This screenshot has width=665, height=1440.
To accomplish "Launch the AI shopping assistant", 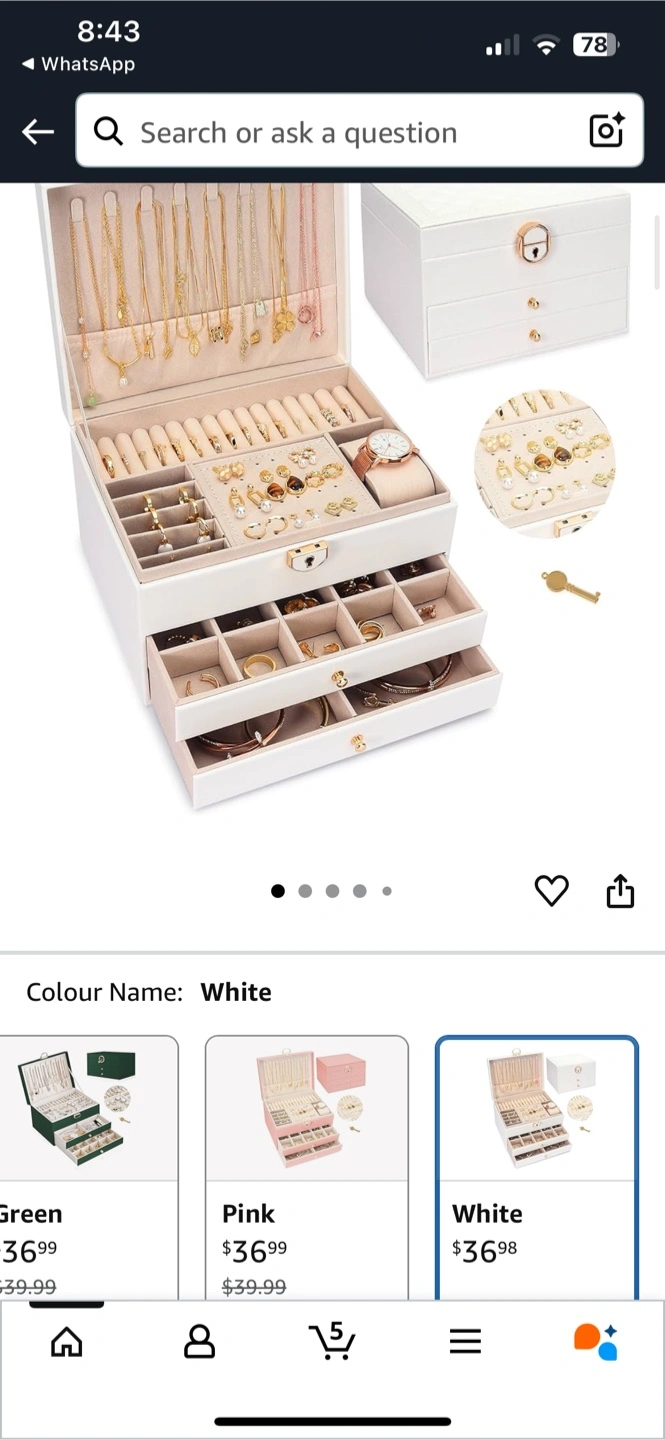I will (596, 1342).
